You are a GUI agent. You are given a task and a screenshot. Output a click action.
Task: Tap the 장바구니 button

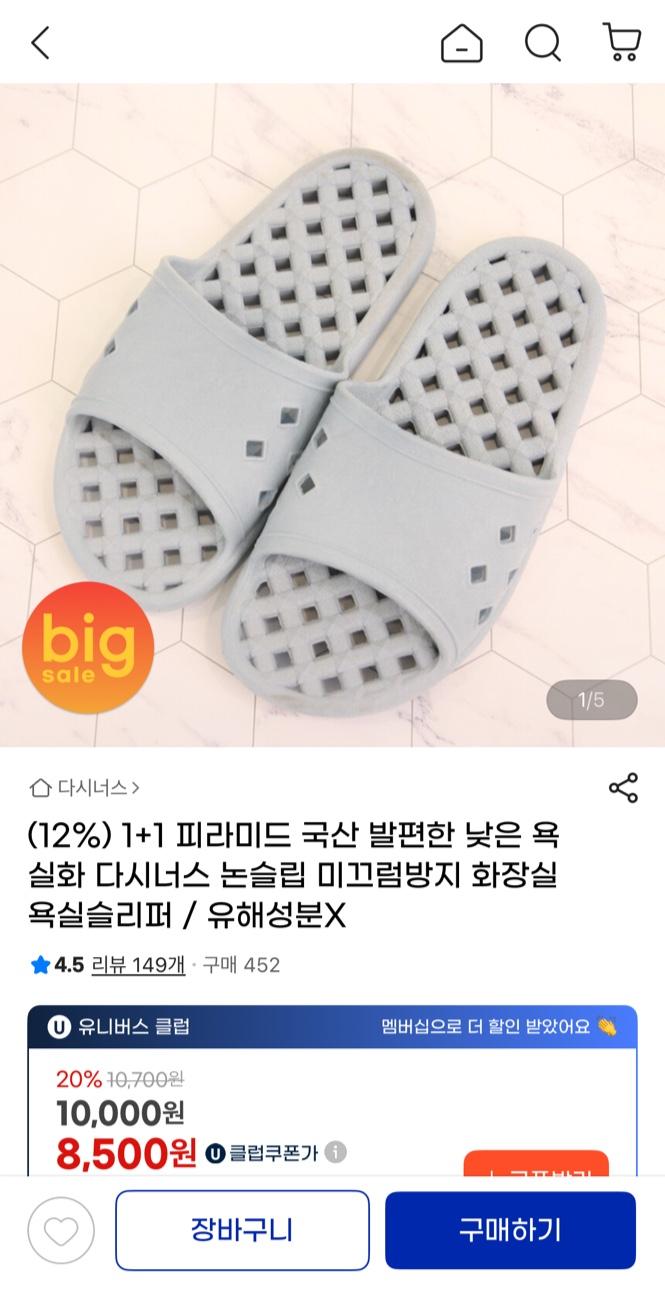click(x=242, y=1230)
